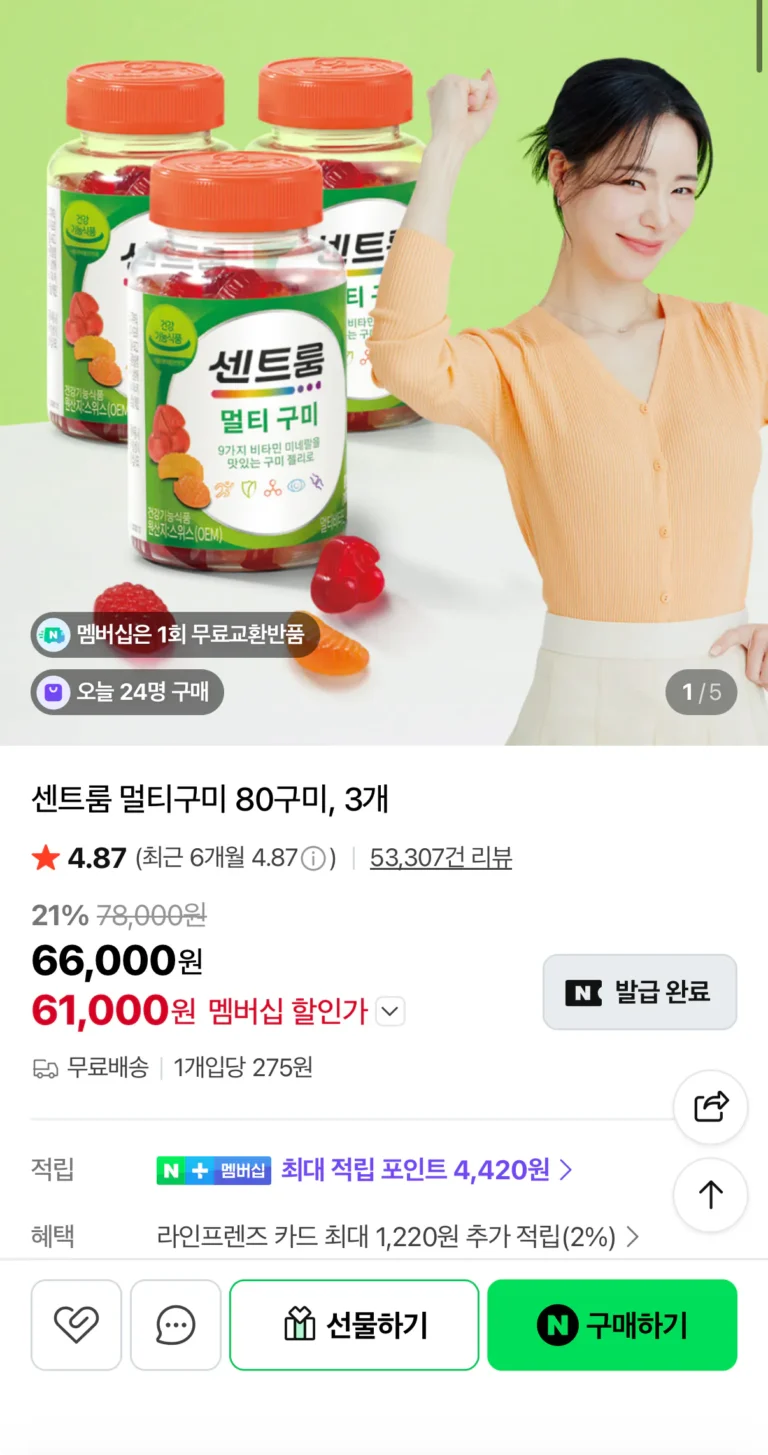Open the chat inquiry icon
This screenshot has width=768, height=1455.
(x=176, y=1325)
